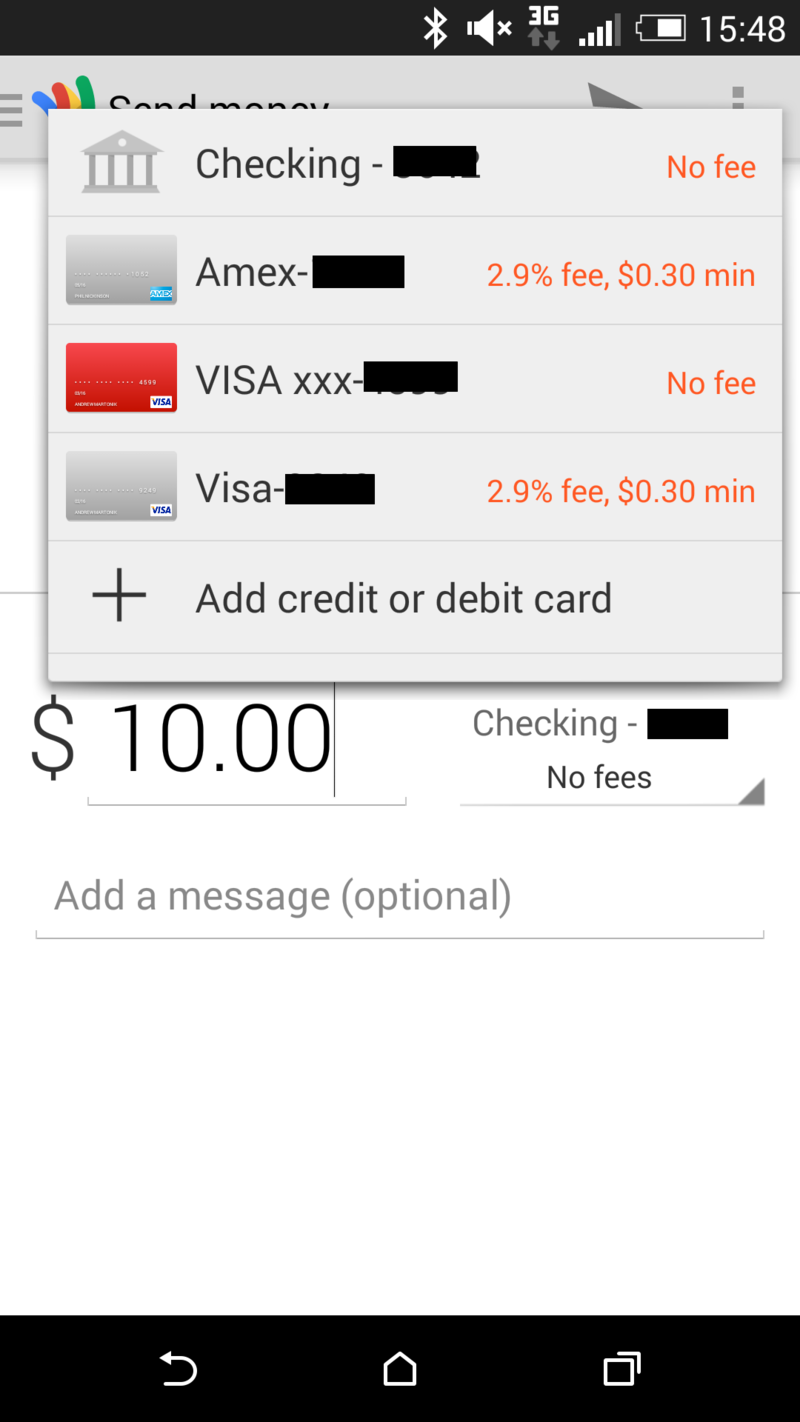Open the Checking - No fees selector
800x1422 pixels.
(610, 748)
